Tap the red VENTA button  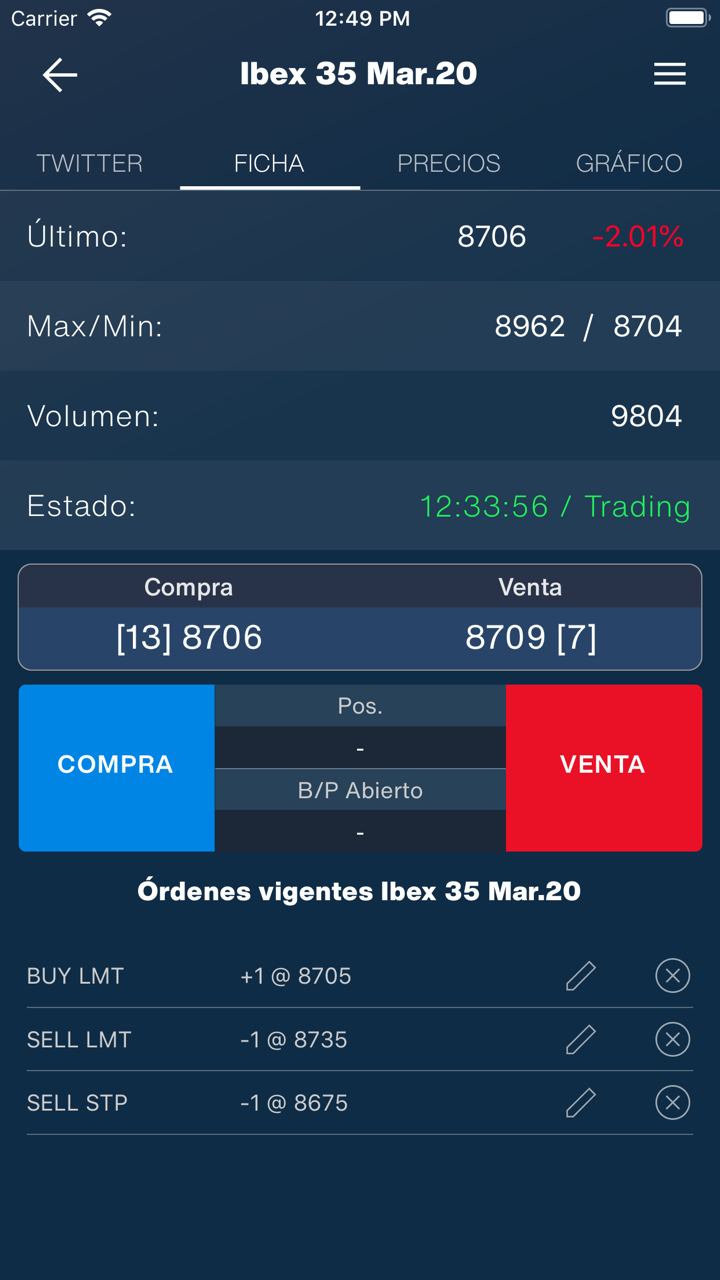pos(603,767)
